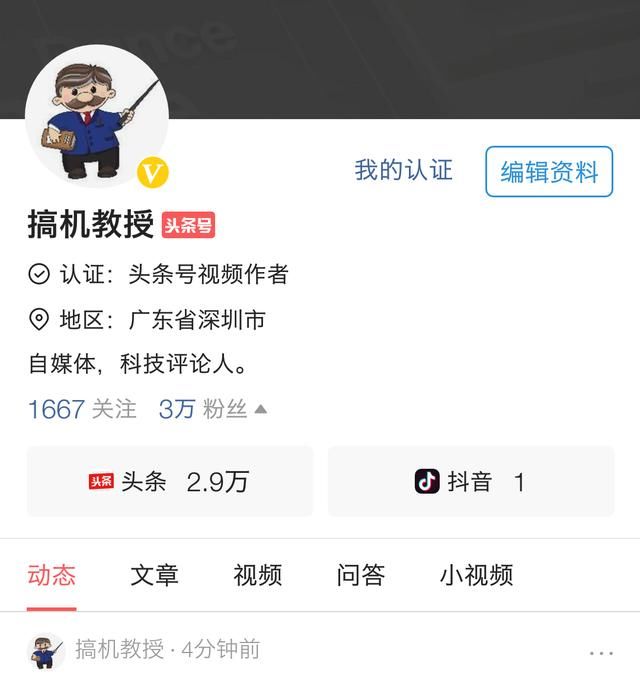Image resolution: width=640 pixels, height=675 pixels.
Task: View 我的认证 verification page
Action: click(x=403, y=170)
